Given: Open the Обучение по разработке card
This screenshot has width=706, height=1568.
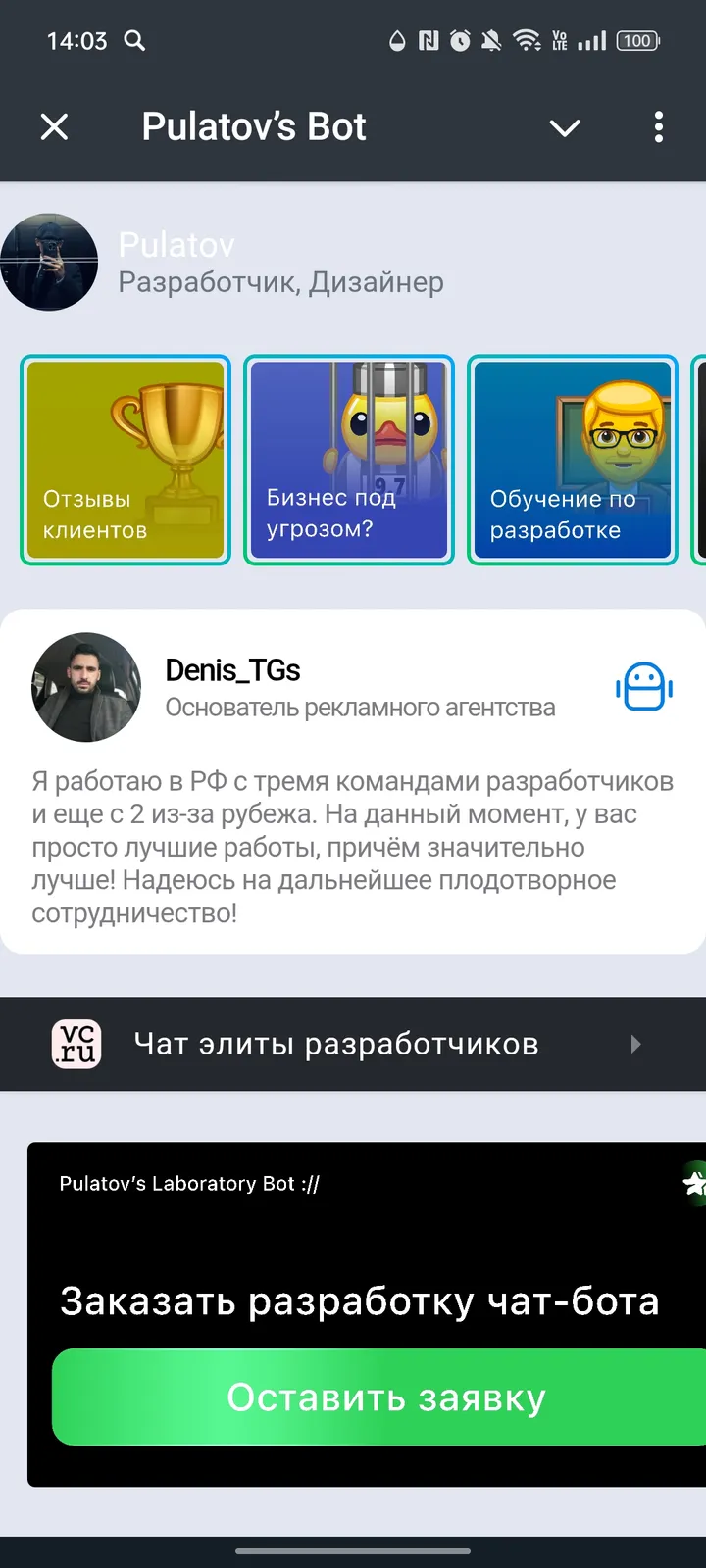Looking at the screenshot, I should coord(573,460).
